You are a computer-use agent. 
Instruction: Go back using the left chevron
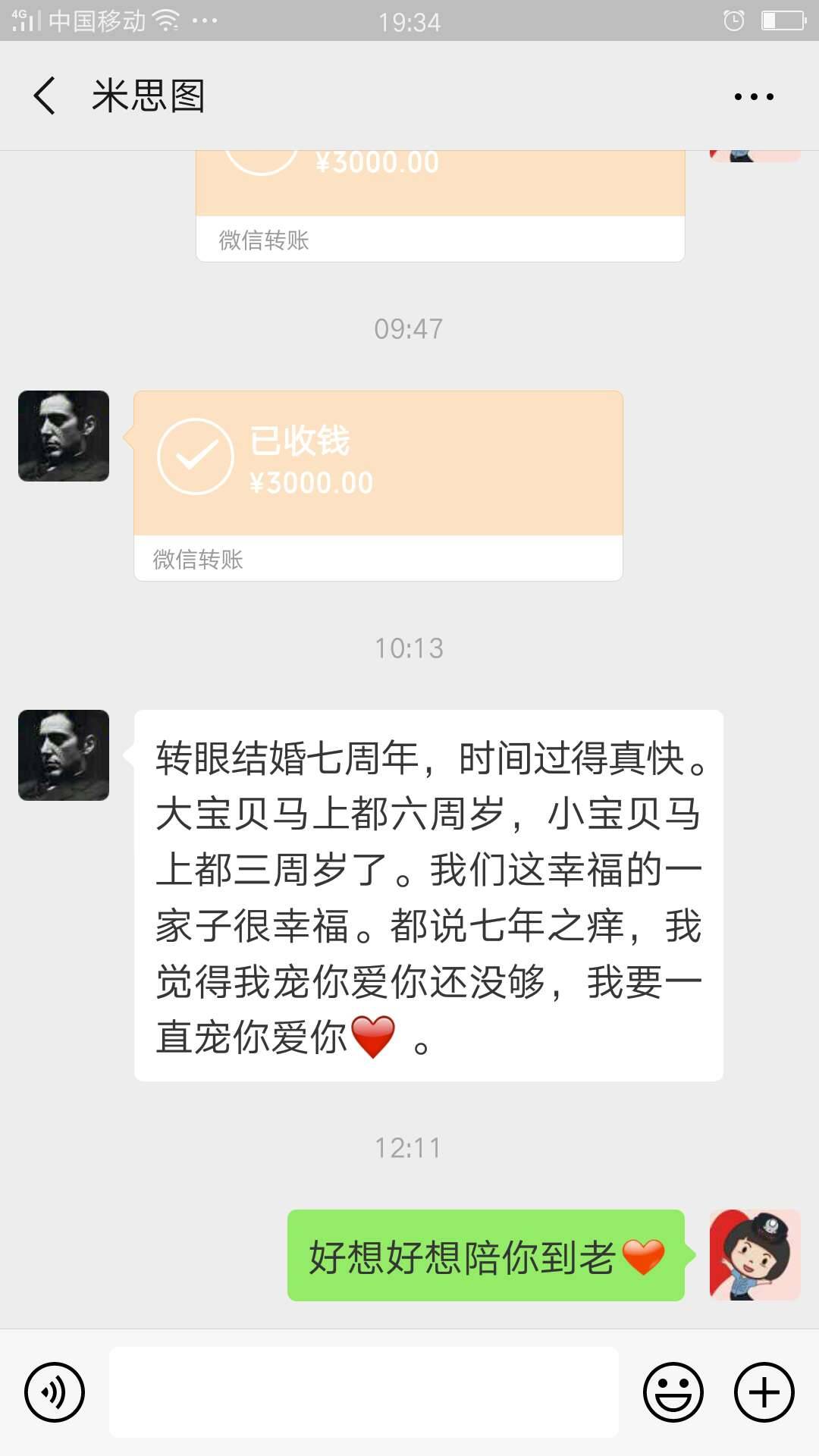[x=43, y=96]
